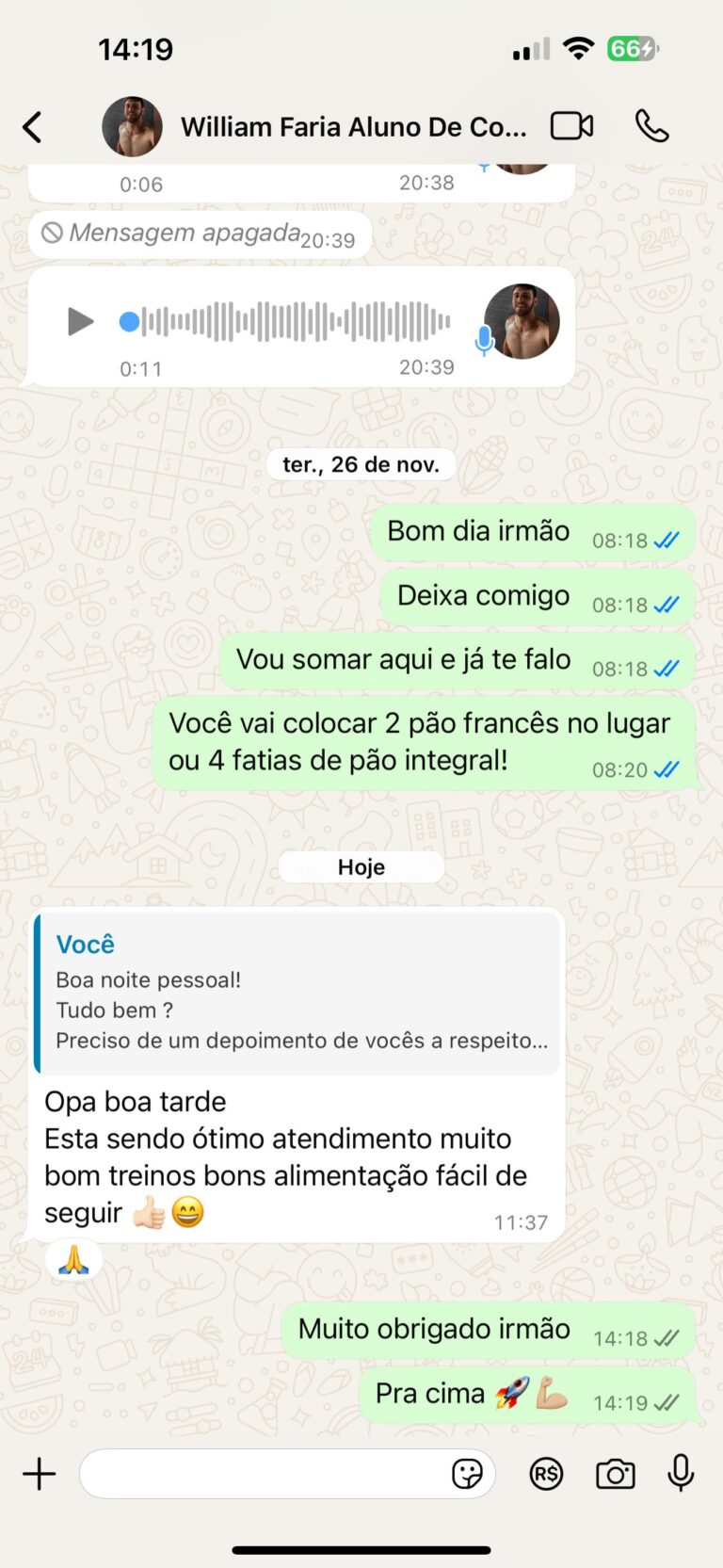Open the R$ payment option
The width and height of the screenshot is (723, 1568).
pyautogui.click(x=546, y=1474)
